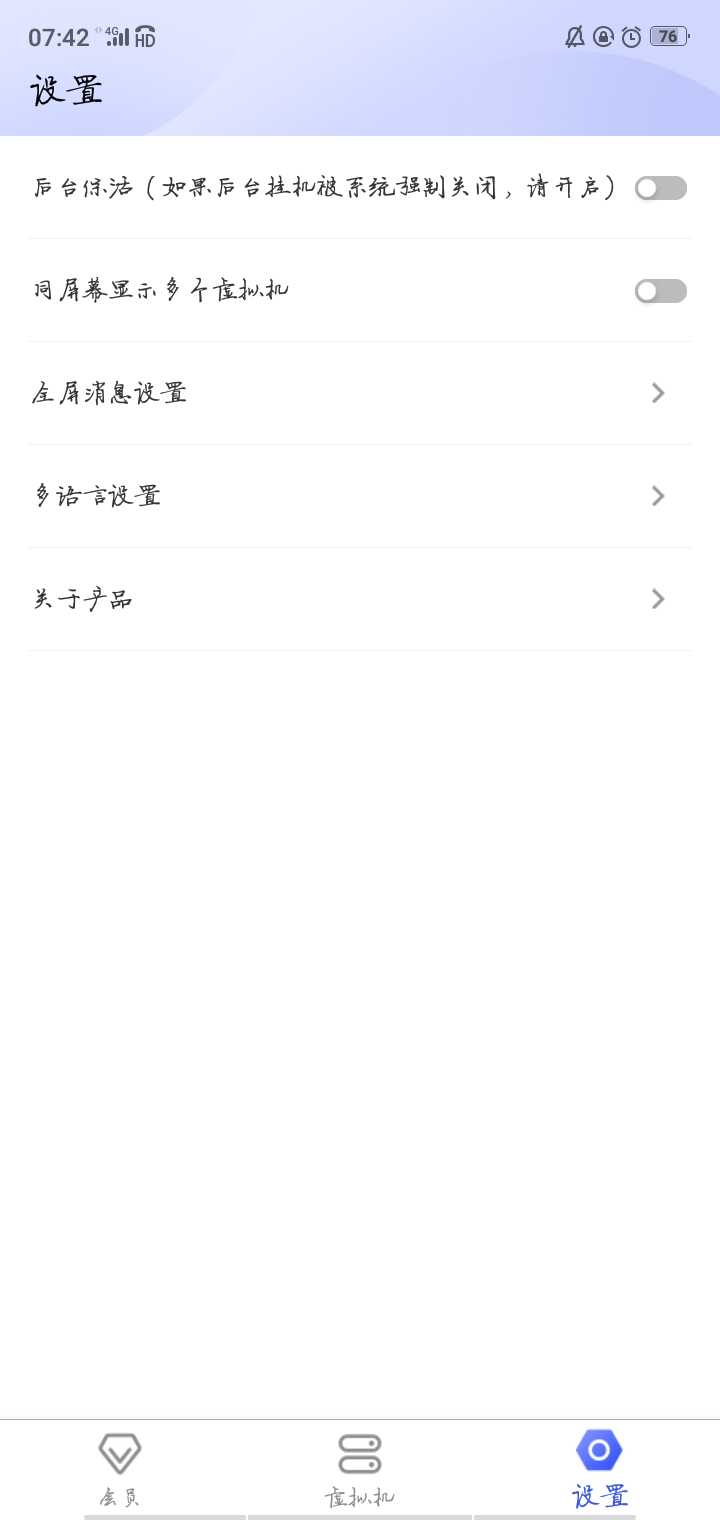Enable the 后台保活 background keep-alive switch
This screenshot has height=1520, width=720.
click(661, 188)
